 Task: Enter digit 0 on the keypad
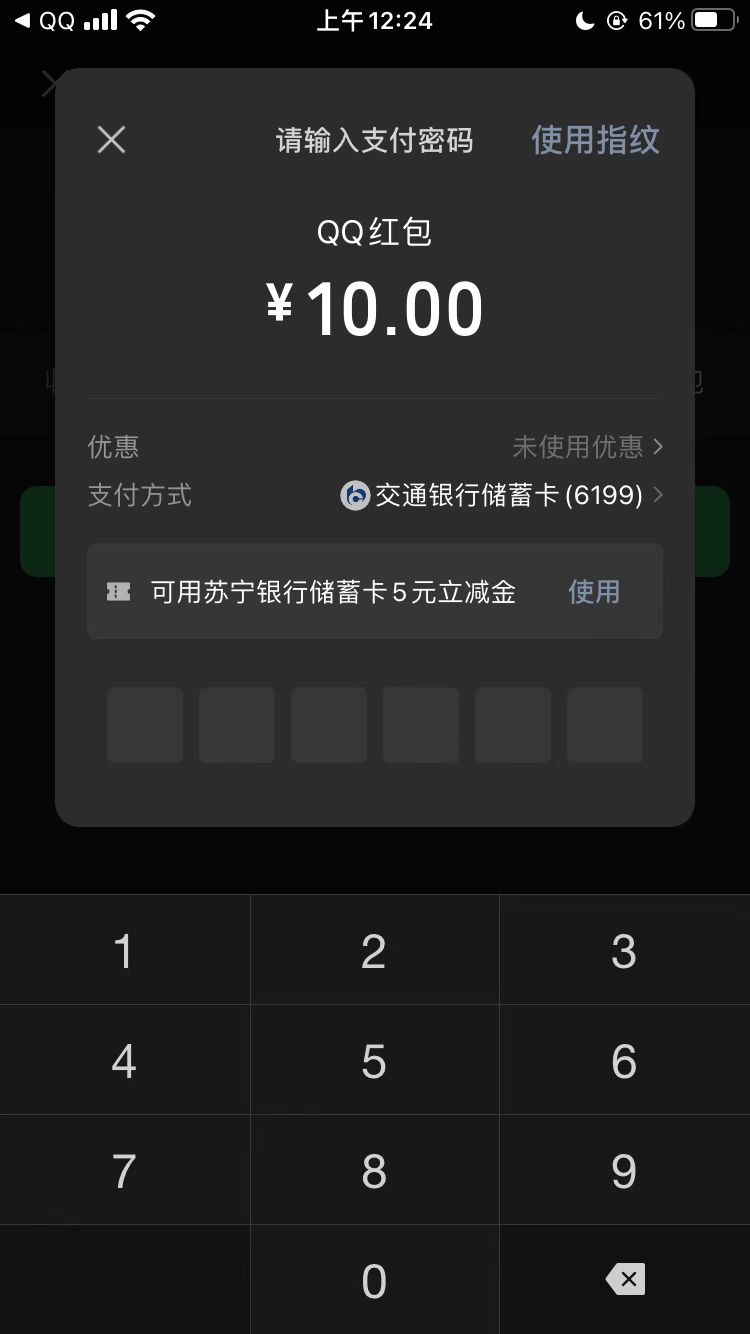click(374, 1281)
